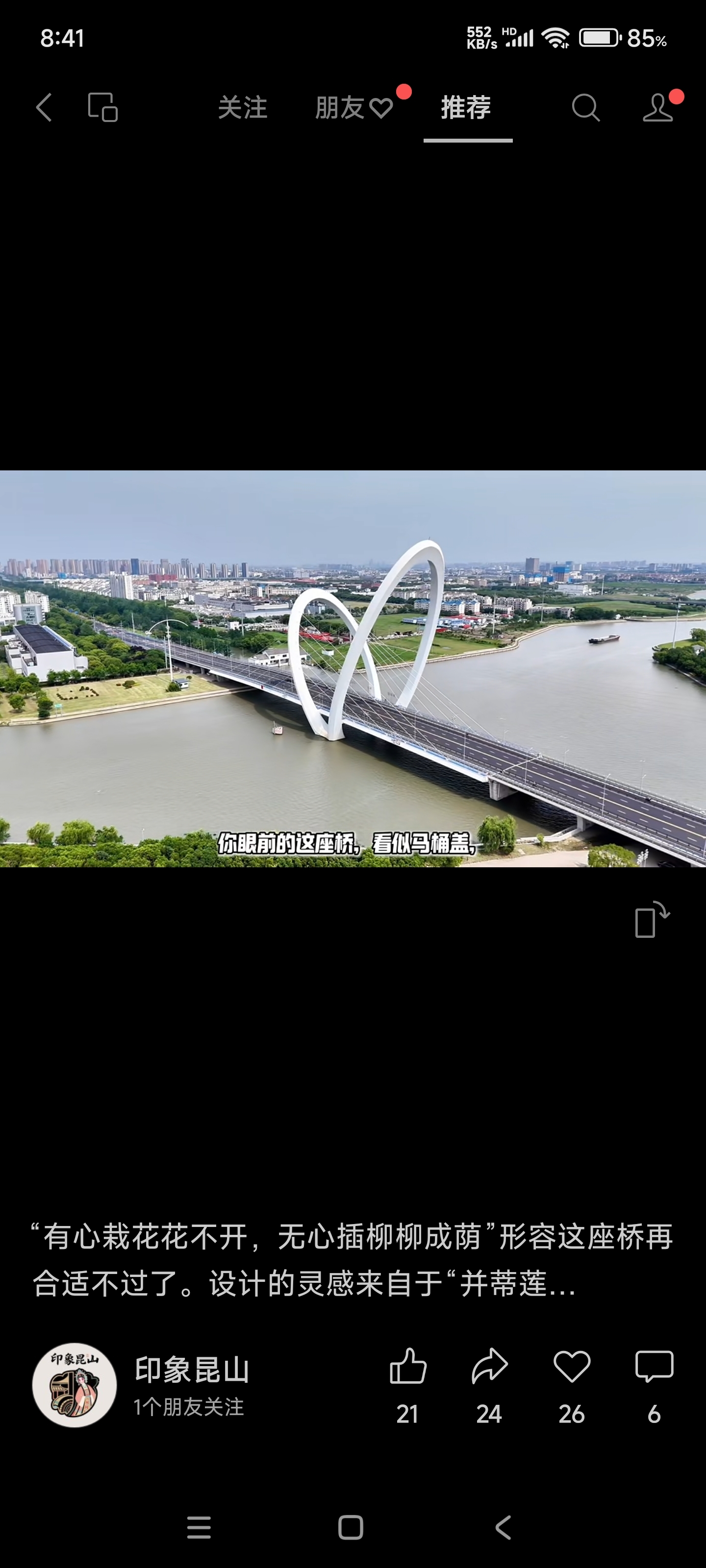Rotate video to fullscreen landscape
Screen dimensions: 706x1568
tap(652, 919)
